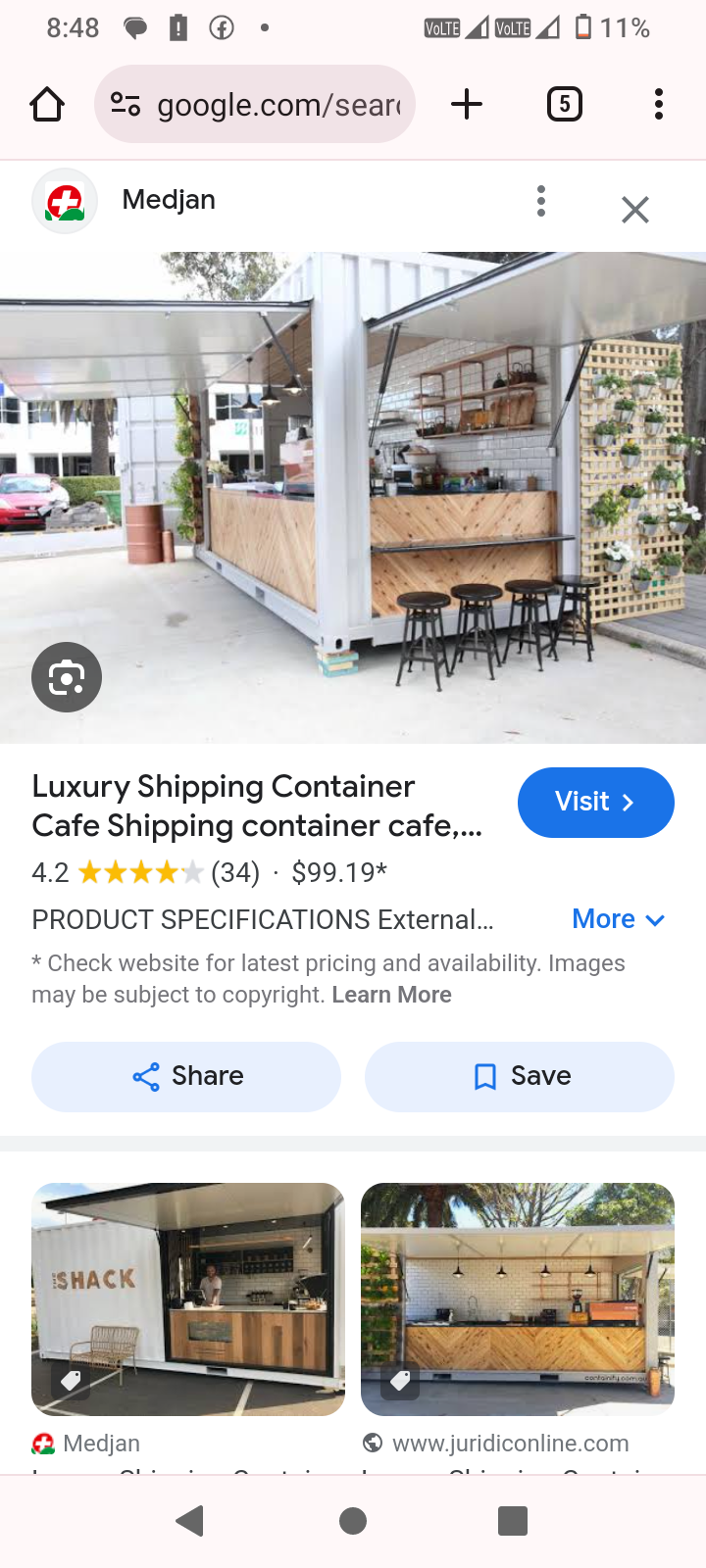
Task: Save this image to collections
Action: (x=520, y=1076)
